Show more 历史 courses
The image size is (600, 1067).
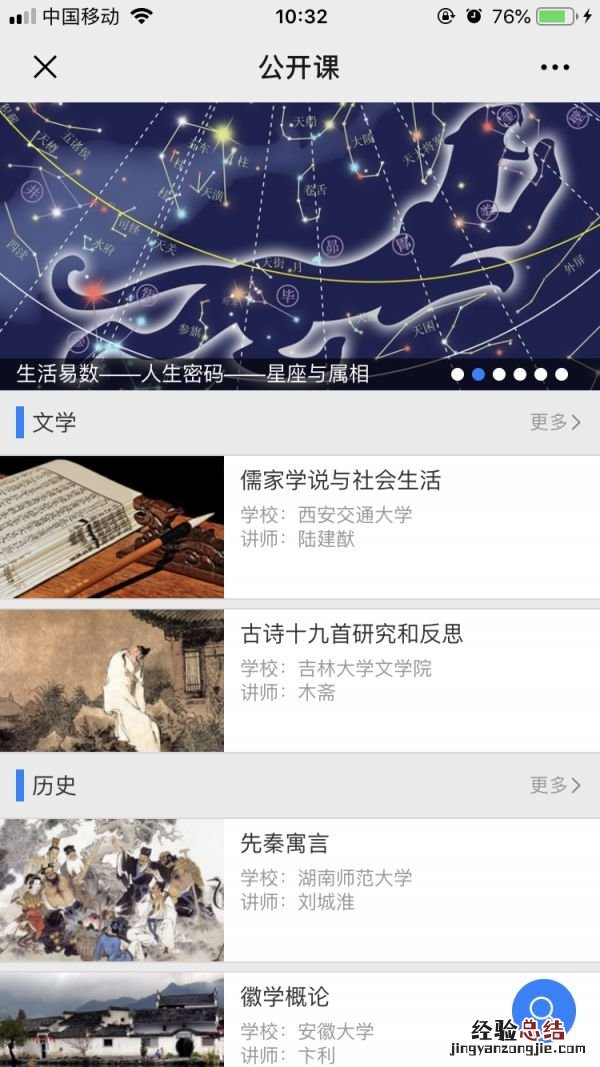(555, 785)
